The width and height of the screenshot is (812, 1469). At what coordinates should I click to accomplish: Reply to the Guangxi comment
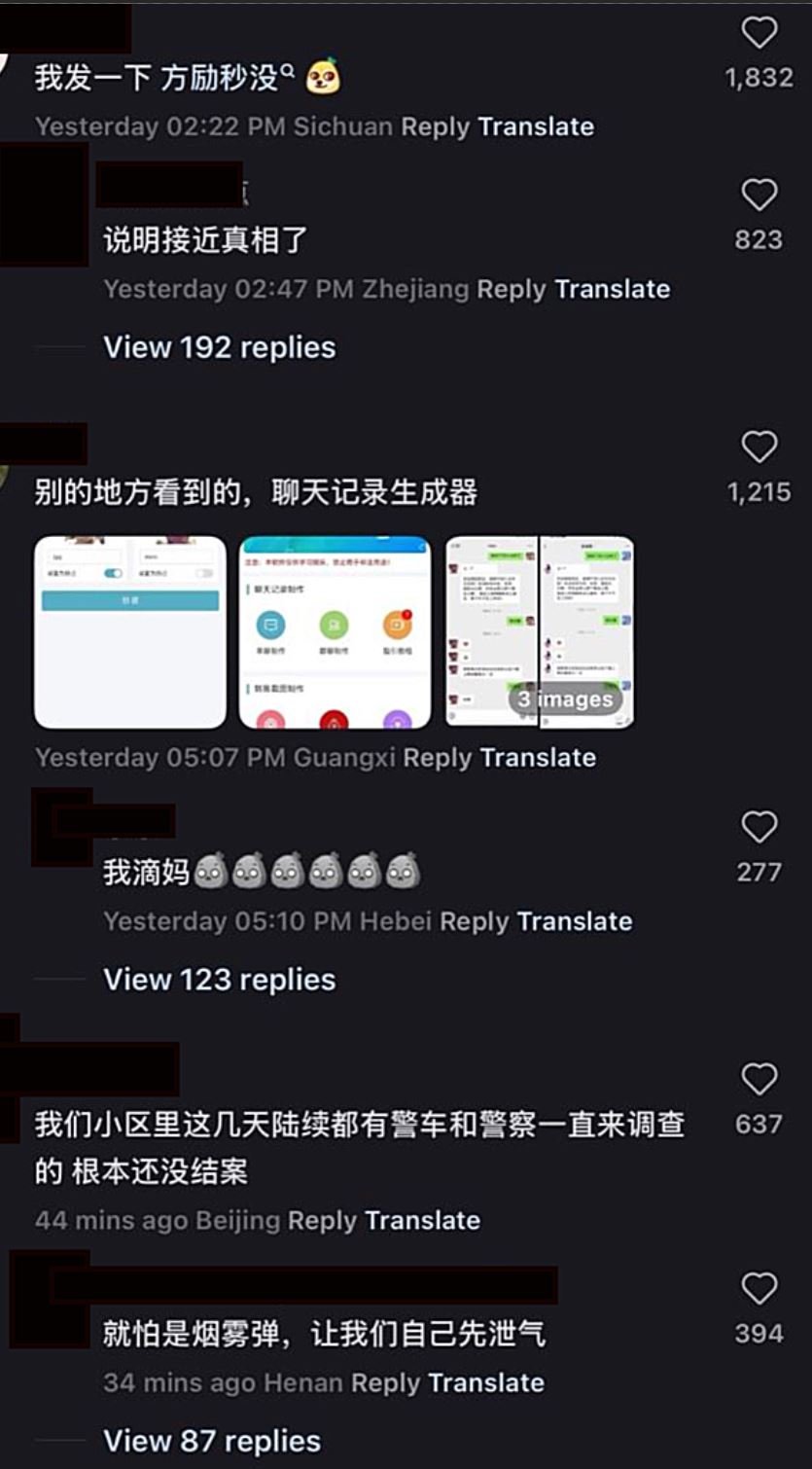tap(437, 758)
